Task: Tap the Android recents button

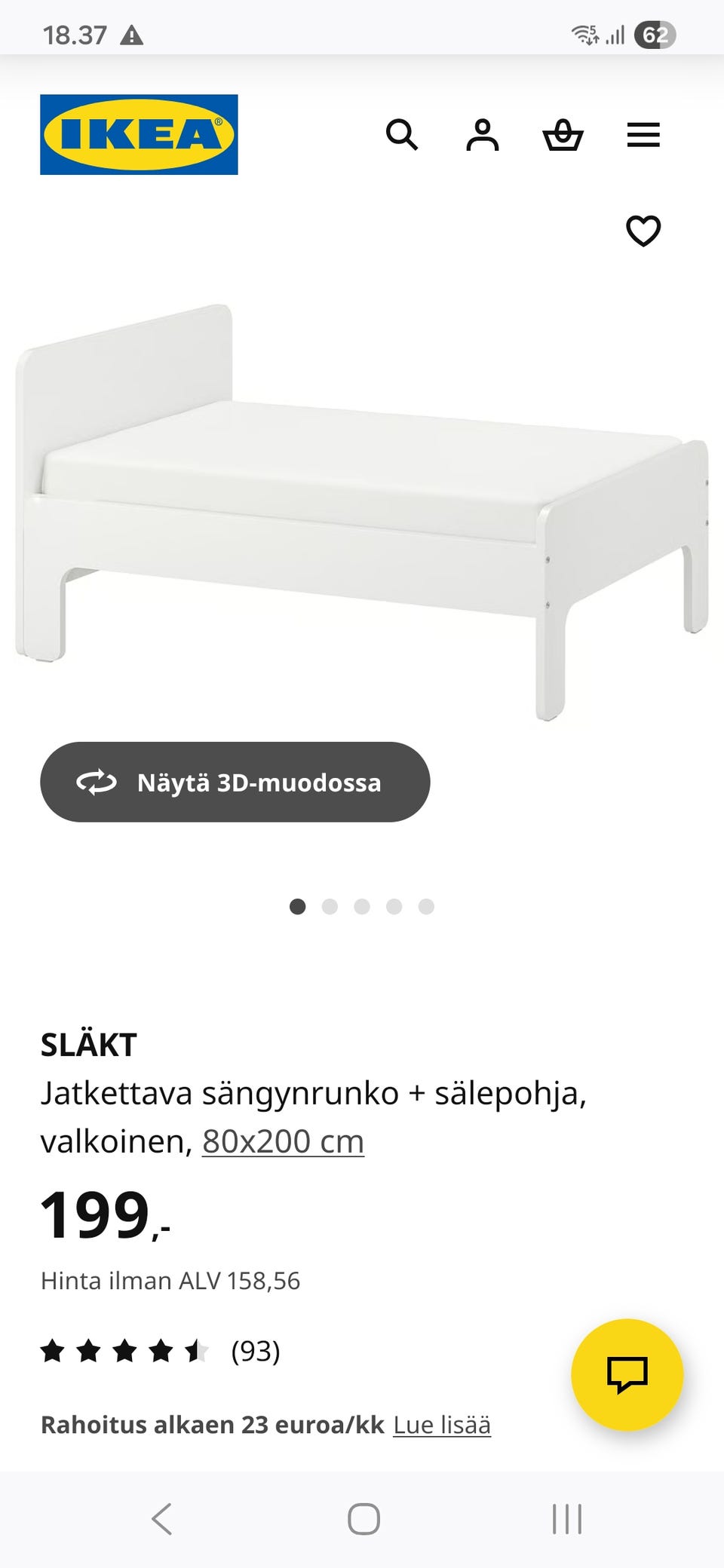Action: (566, 1517)
